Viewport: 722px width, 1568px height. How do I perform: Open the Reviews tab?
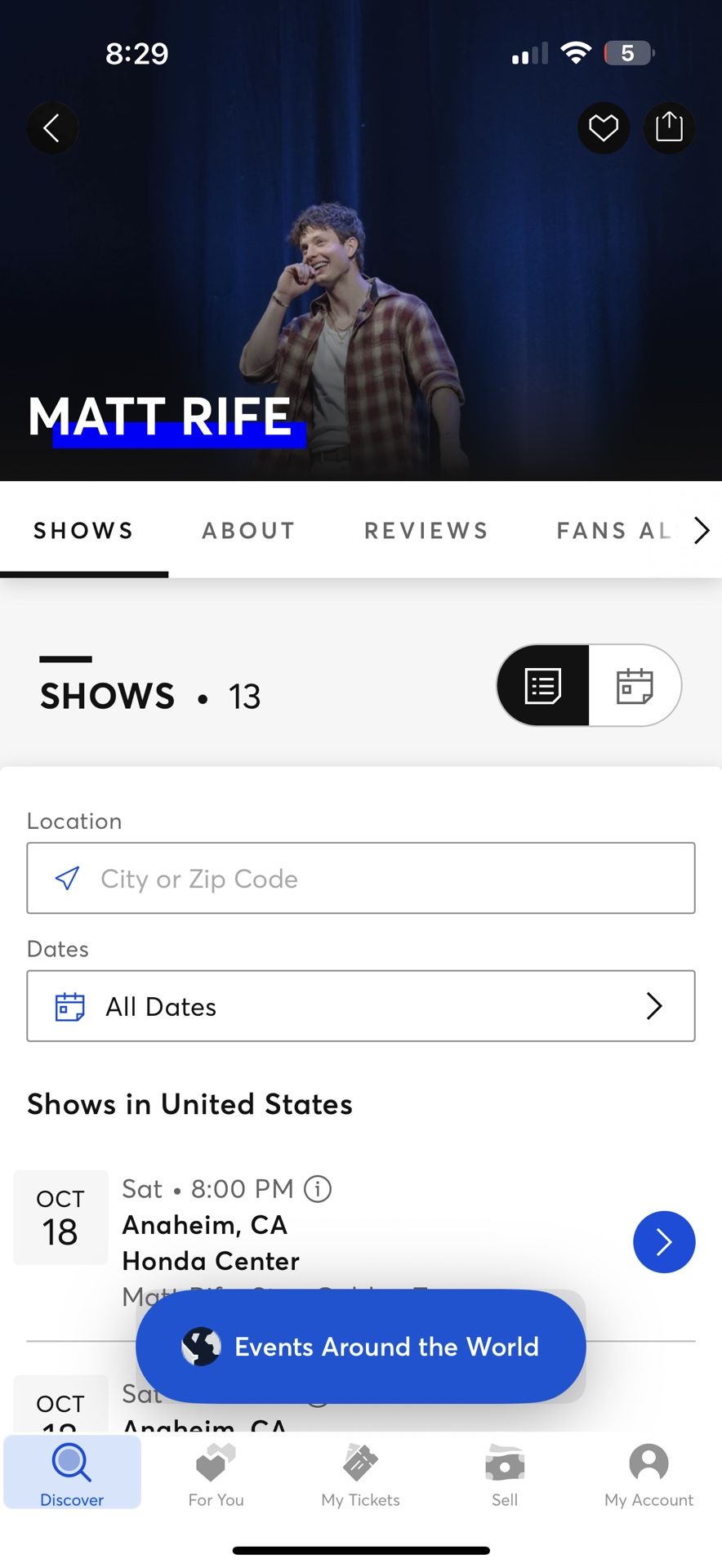coord(426,531)
